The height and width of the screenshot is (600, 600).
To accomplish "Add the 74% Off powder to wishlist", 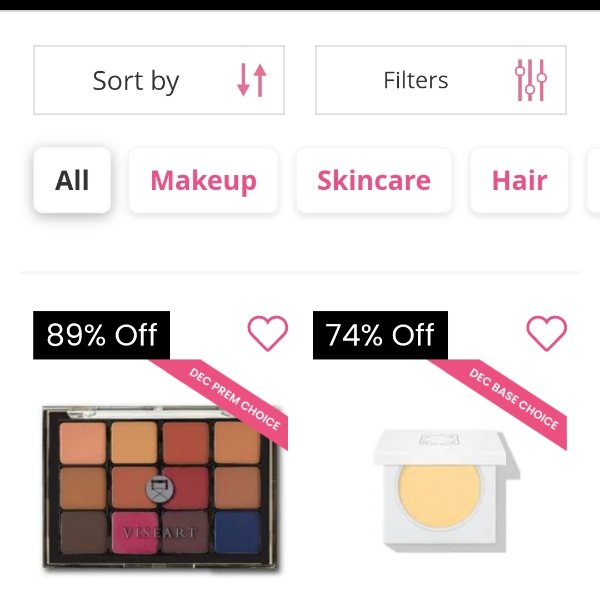I will tap(546, 334).
